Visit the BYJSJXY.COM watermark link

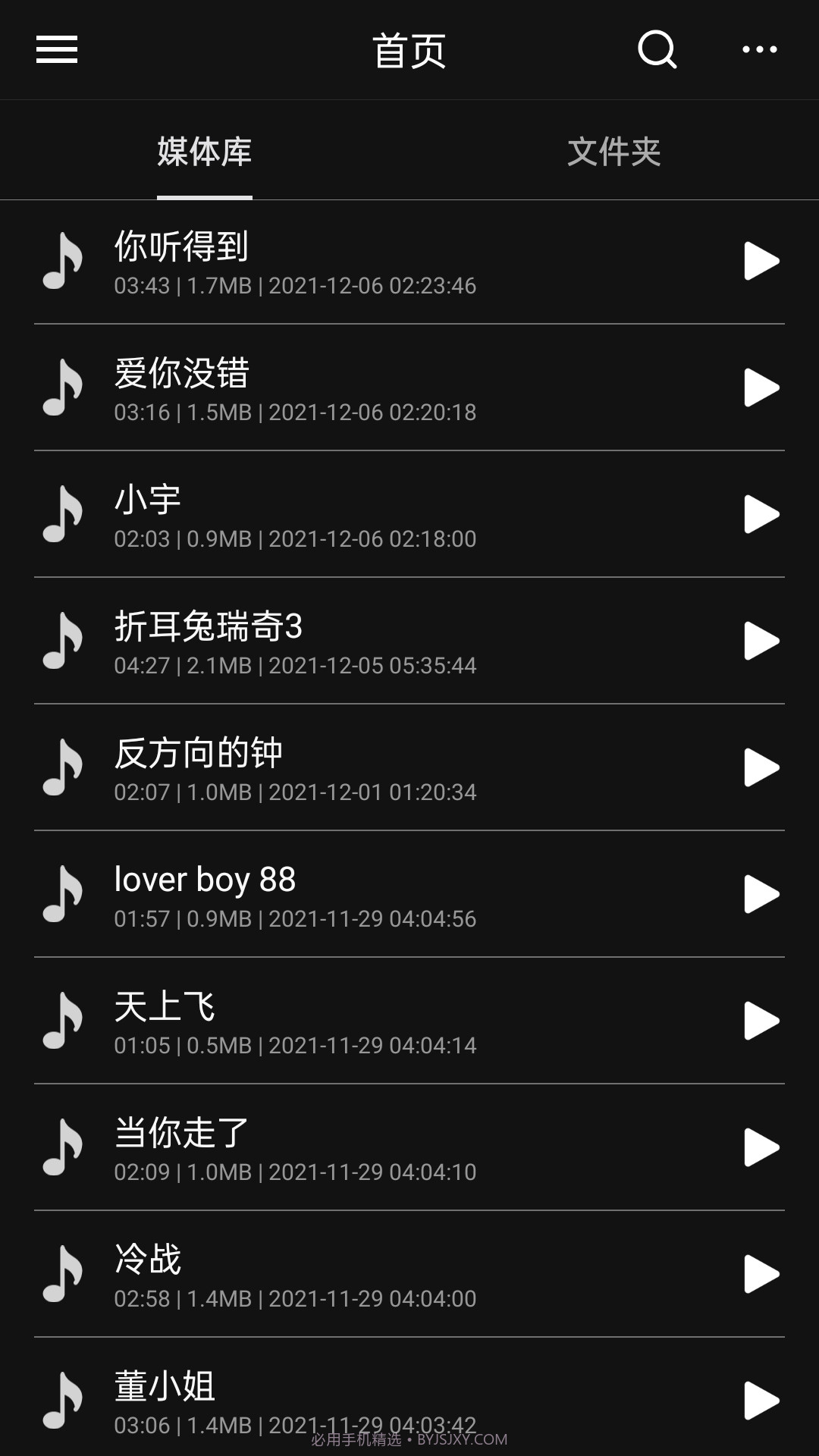point(409,1442)
